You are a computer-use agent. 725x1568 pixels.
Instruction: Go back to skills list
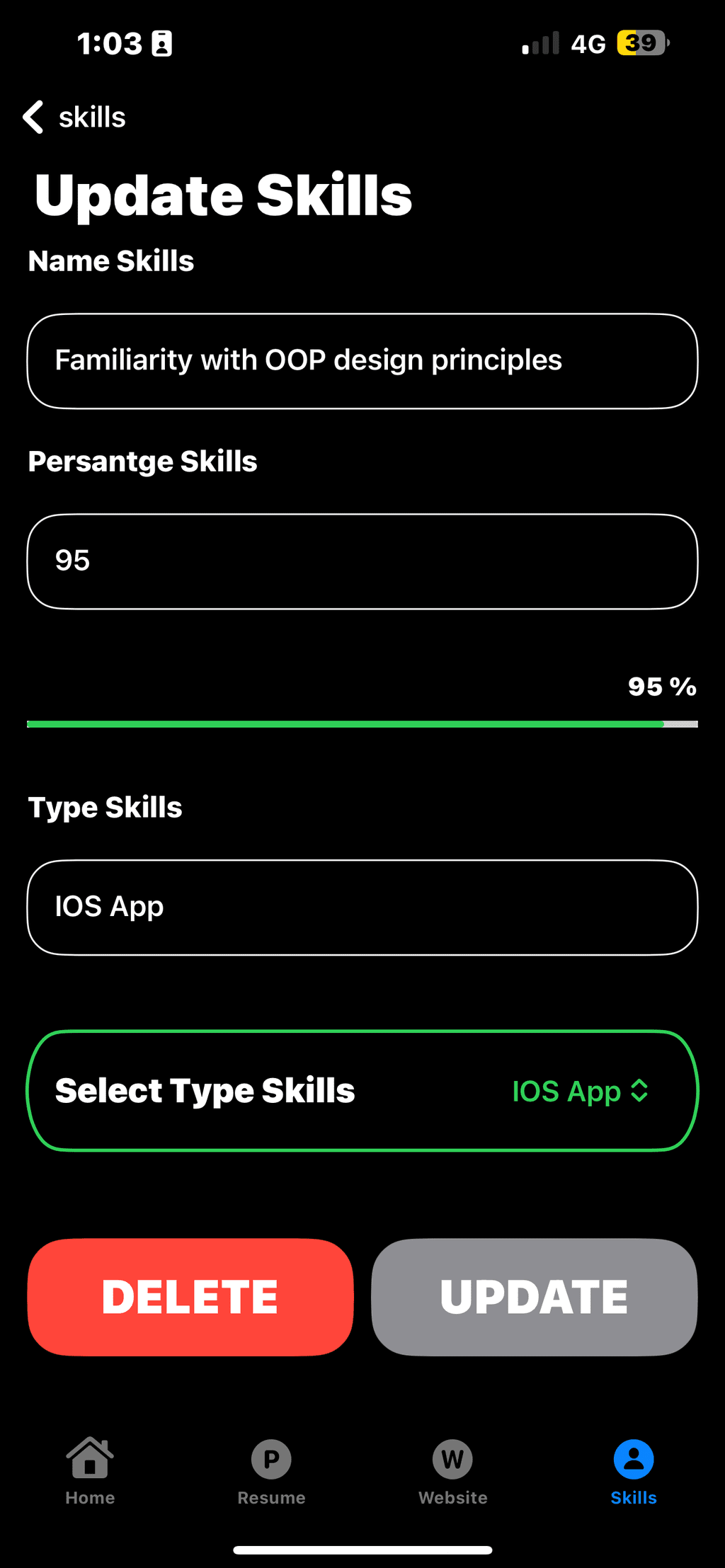(74, 117)
